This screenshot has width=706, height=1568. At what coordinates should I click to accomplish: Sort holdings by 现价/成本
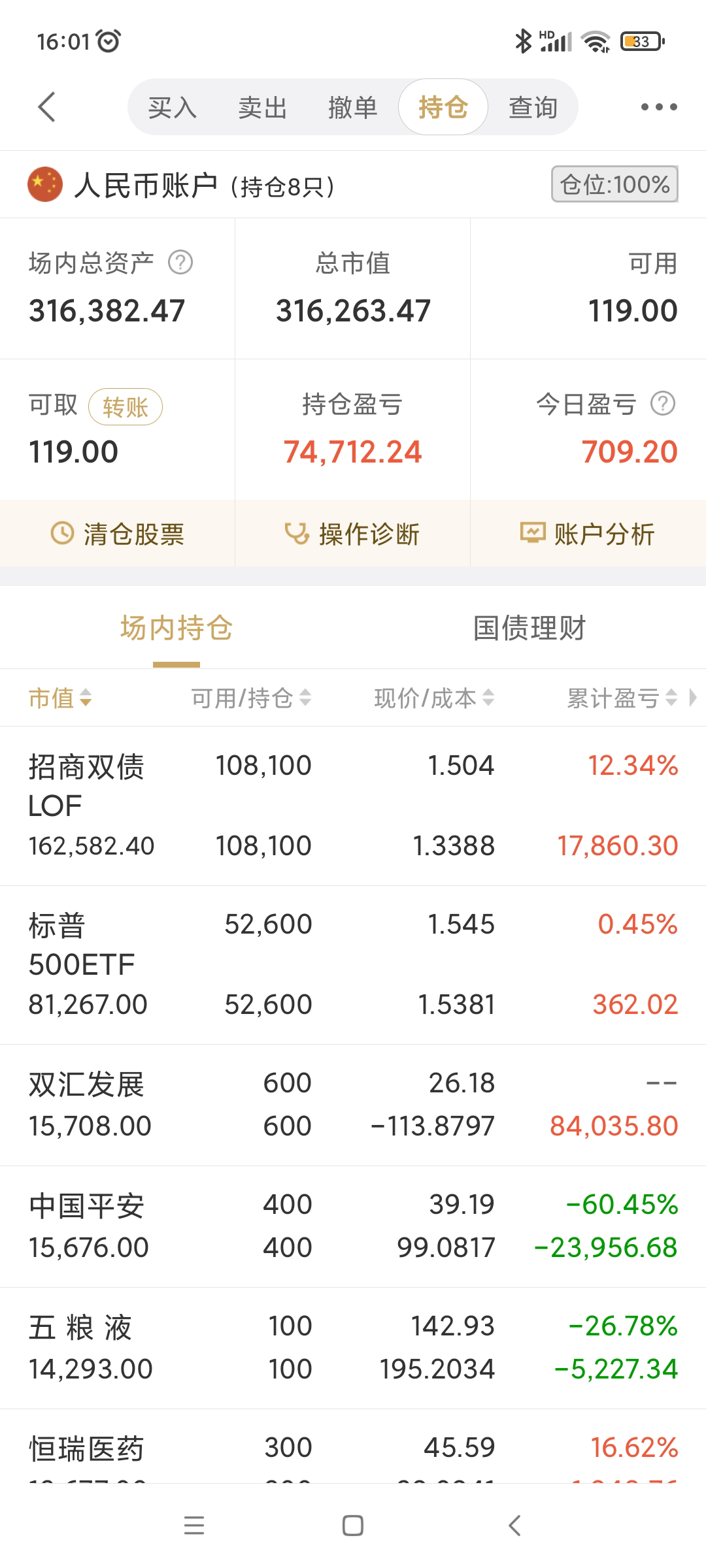(433, 698)
